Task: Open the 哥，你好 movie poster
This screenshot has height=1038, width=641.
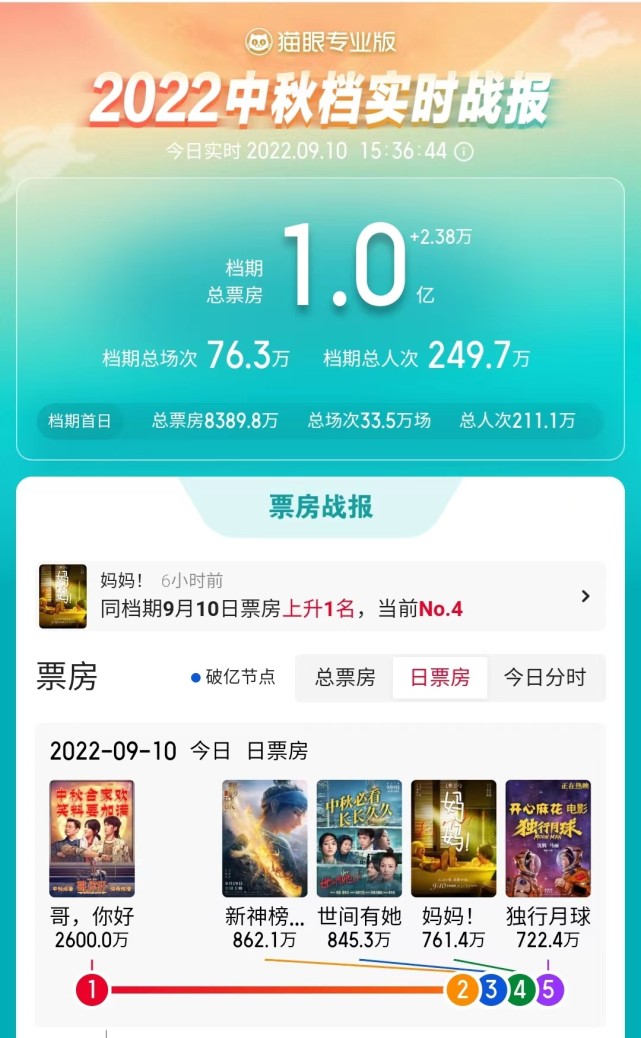Action: click(x=92, y=838)
